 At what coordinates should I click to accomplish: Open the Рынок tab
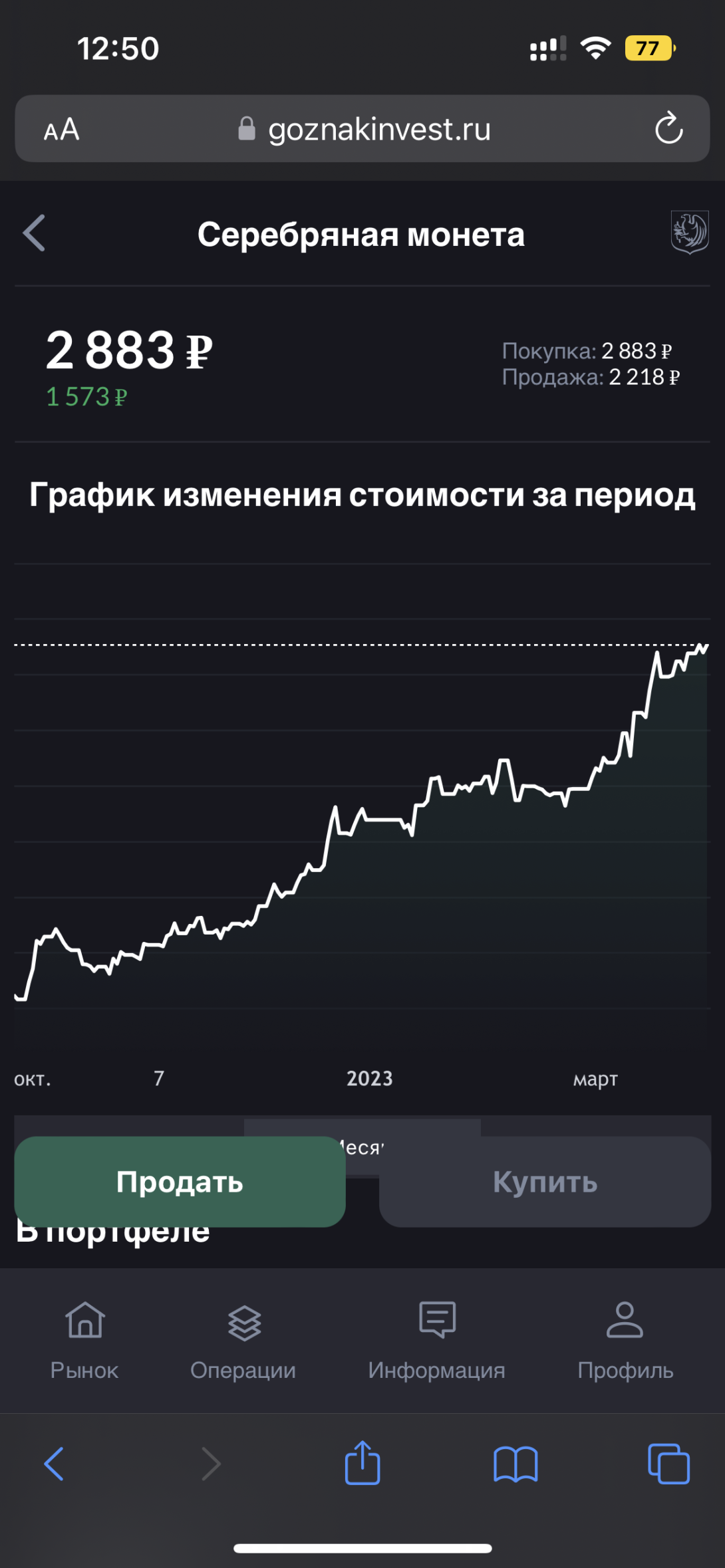click(84, 1340)
